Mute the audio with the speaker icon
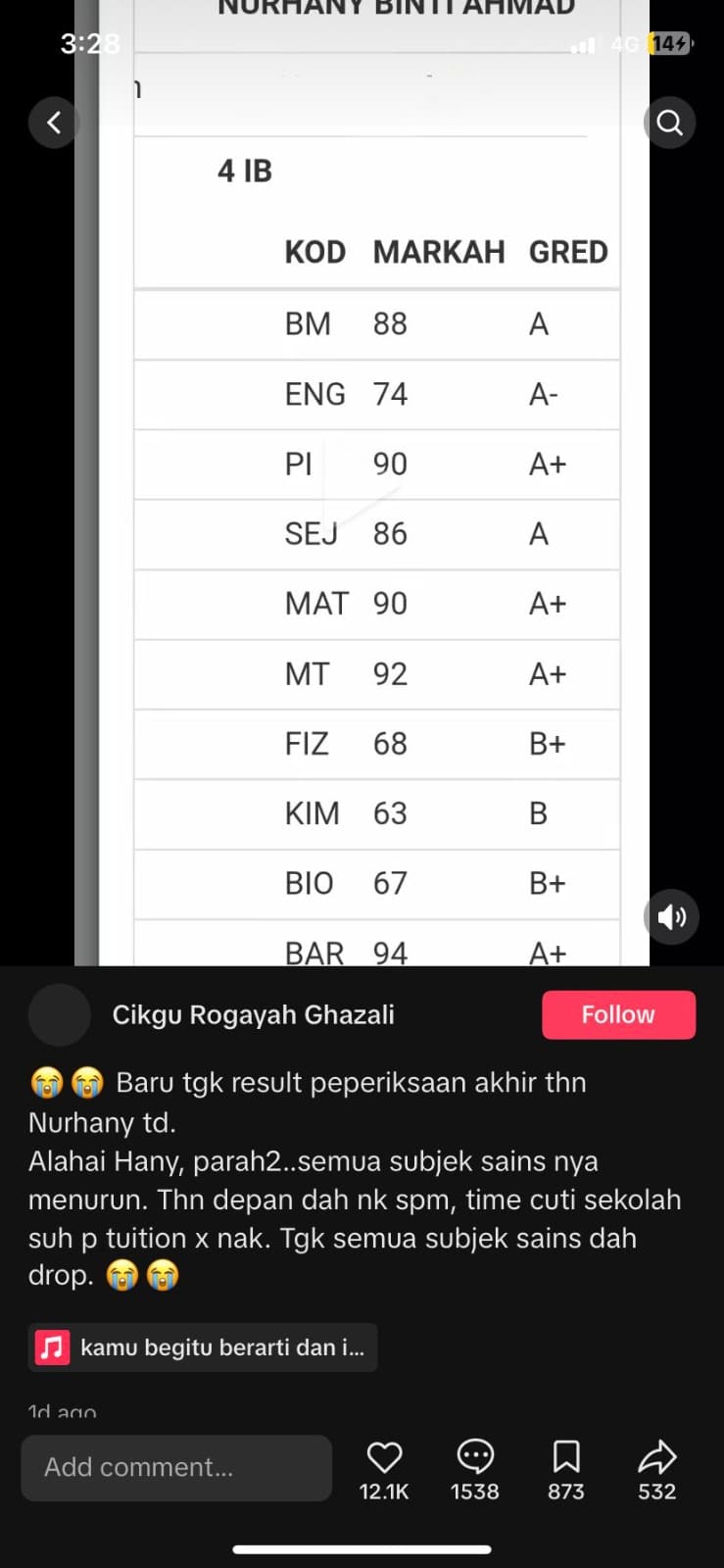The width and height of the screenshot is (724, 1568). pos(670,916)
